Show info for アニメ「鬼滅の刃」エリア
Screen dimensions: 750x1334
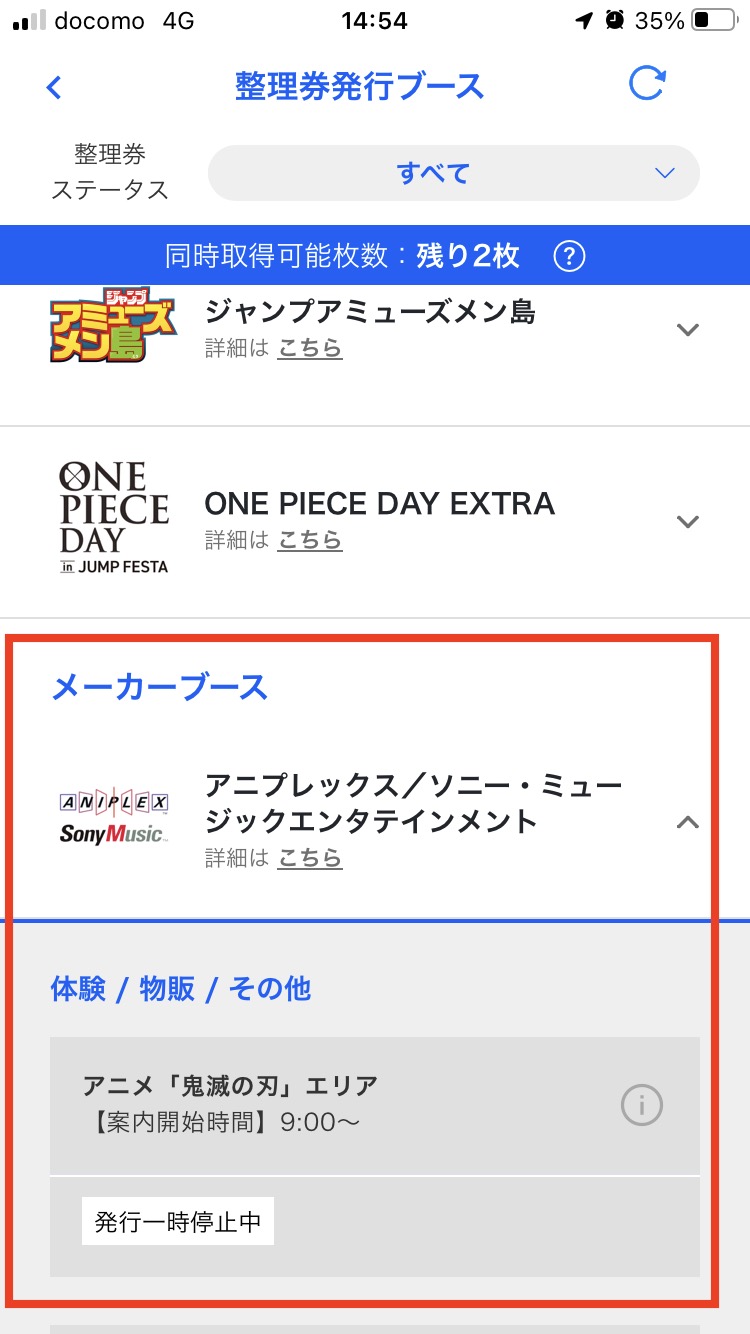click(x=642, y=1105)
